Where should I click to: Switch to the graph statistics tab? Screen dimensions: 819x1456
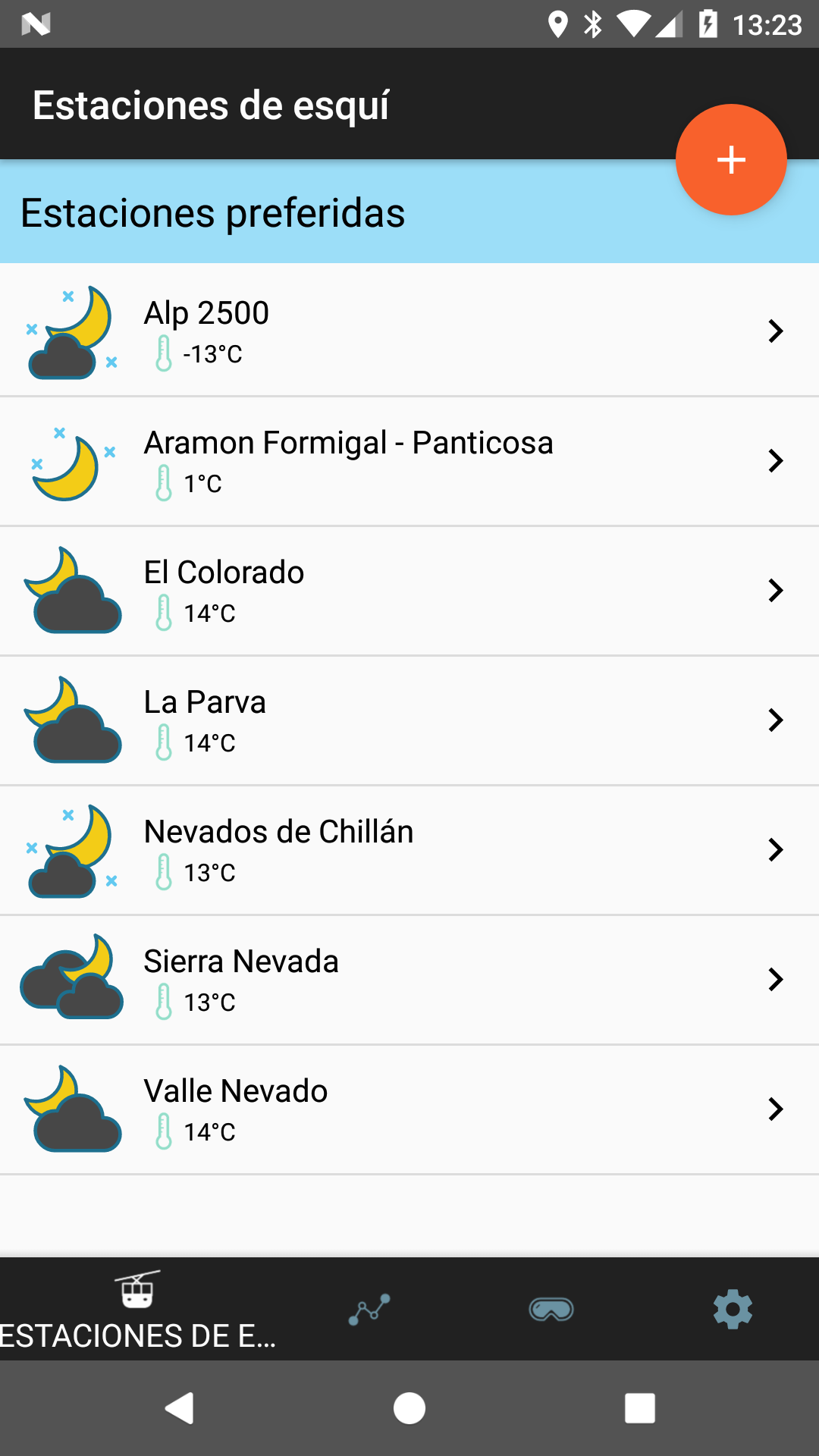pos(369,1310)
